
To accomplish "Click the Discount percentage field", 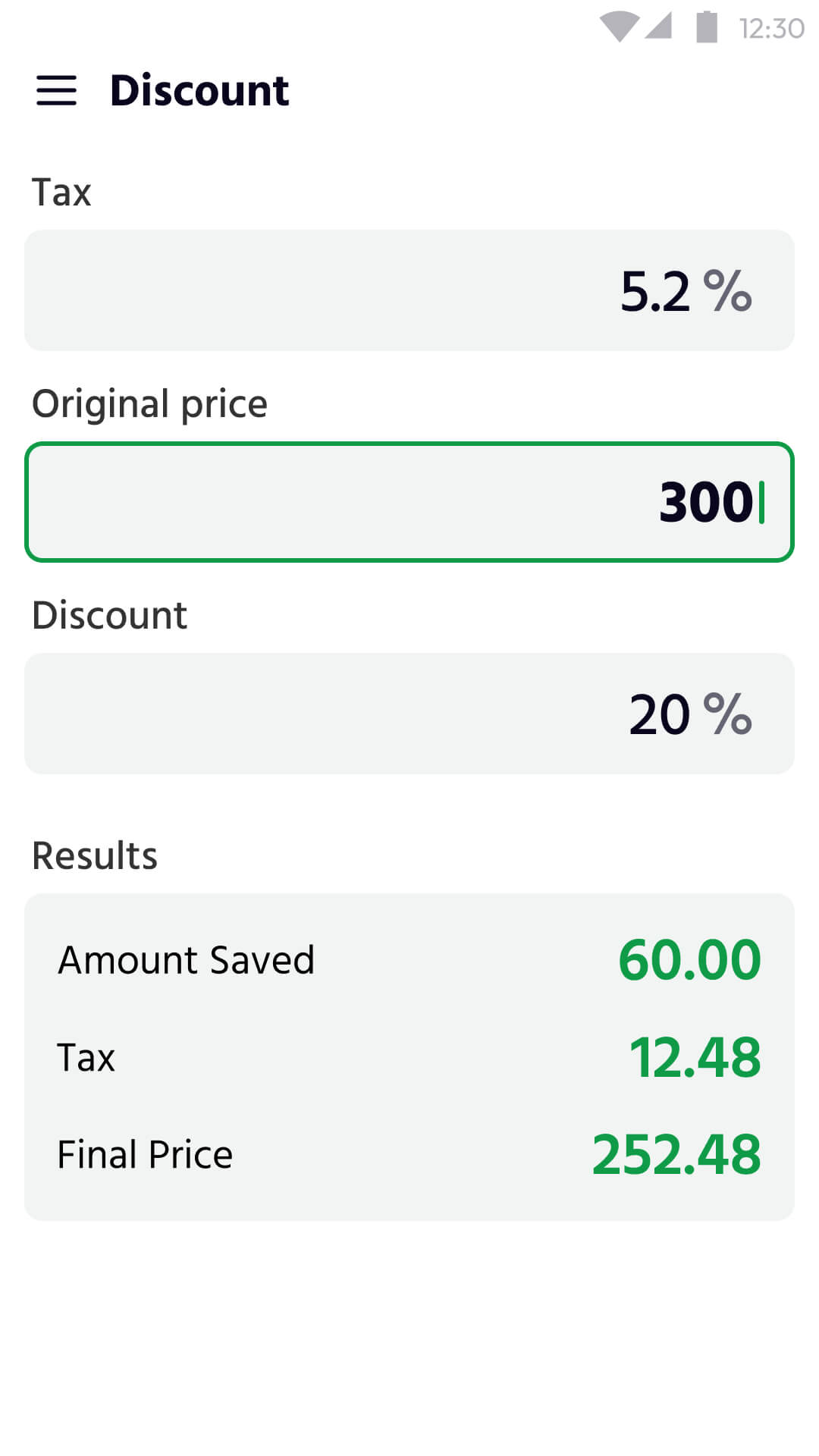I will pyautogui.click(x=409, y=713).
